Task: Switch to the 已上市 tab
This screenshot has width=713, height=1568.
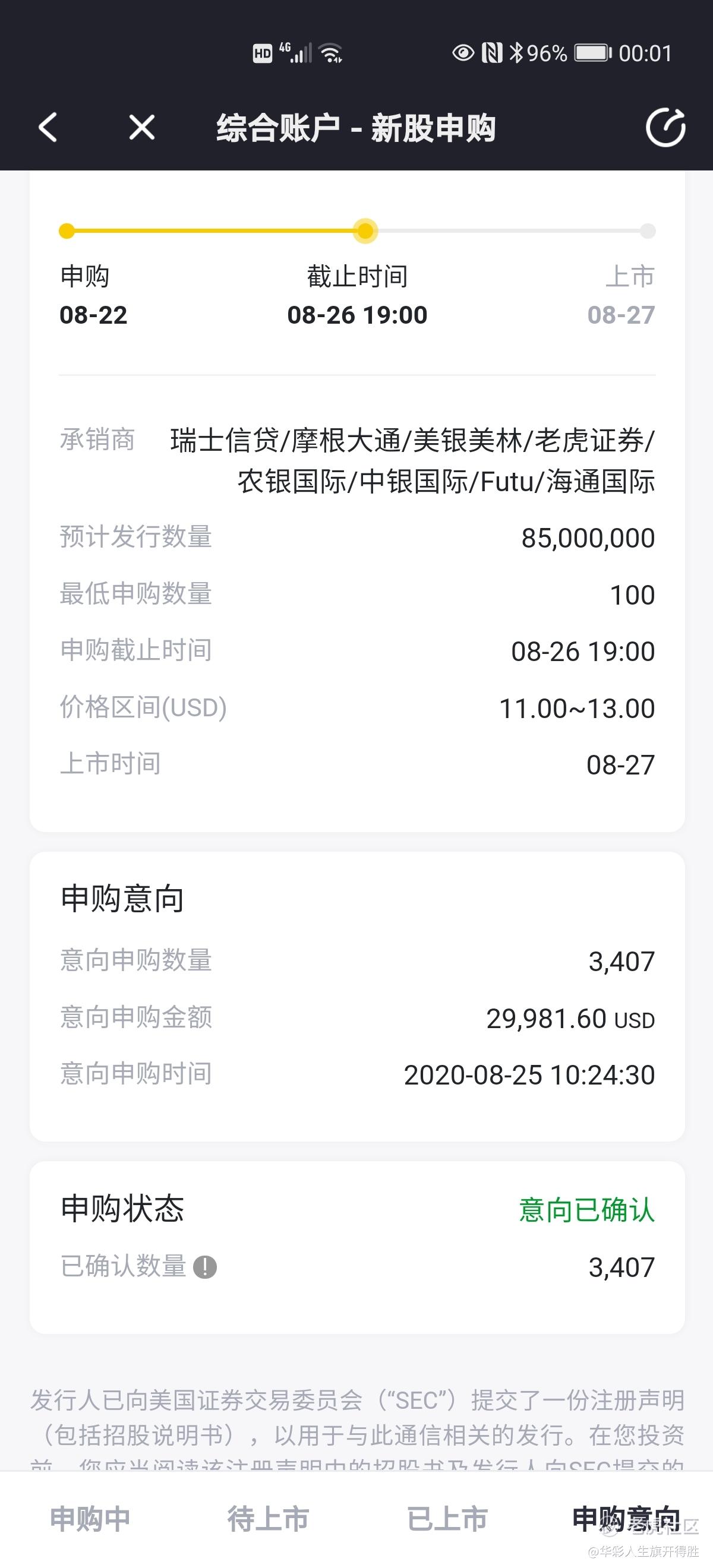Action: [x=447, y=1519]
